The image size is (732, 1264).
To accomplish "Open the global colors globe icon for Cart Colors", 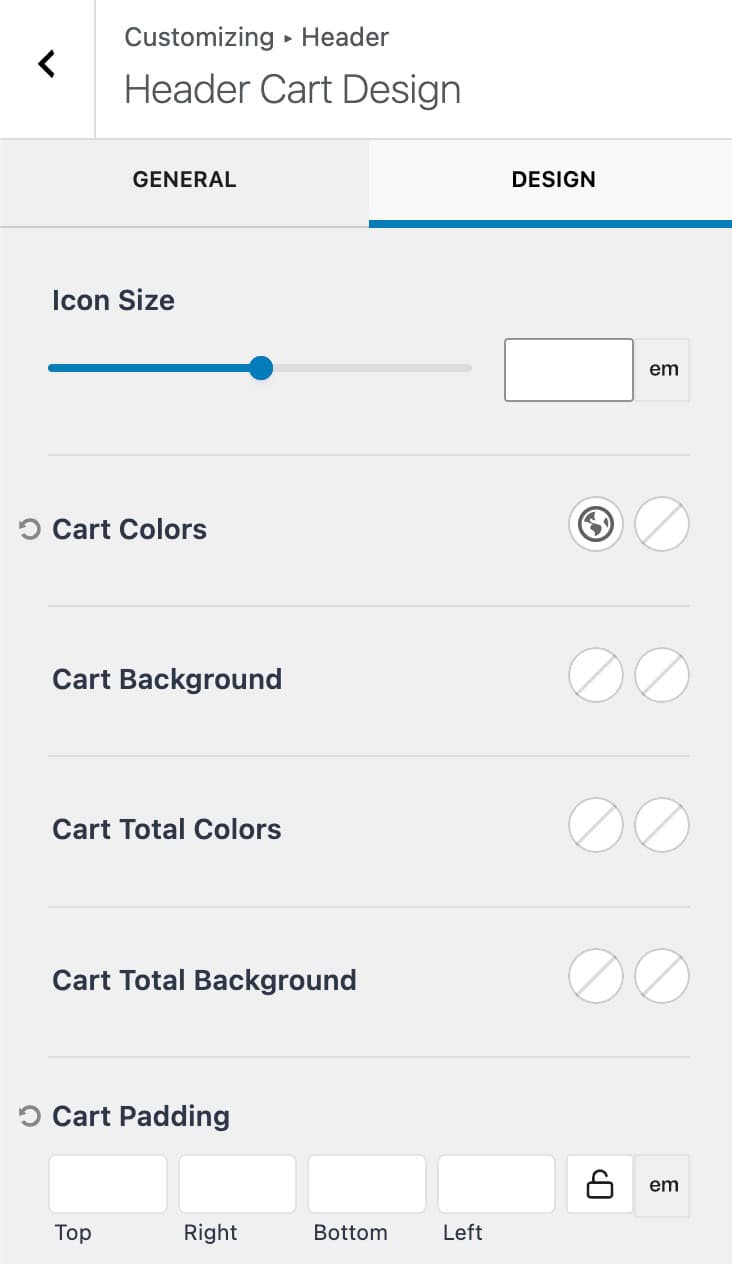I will pos(595,524).
